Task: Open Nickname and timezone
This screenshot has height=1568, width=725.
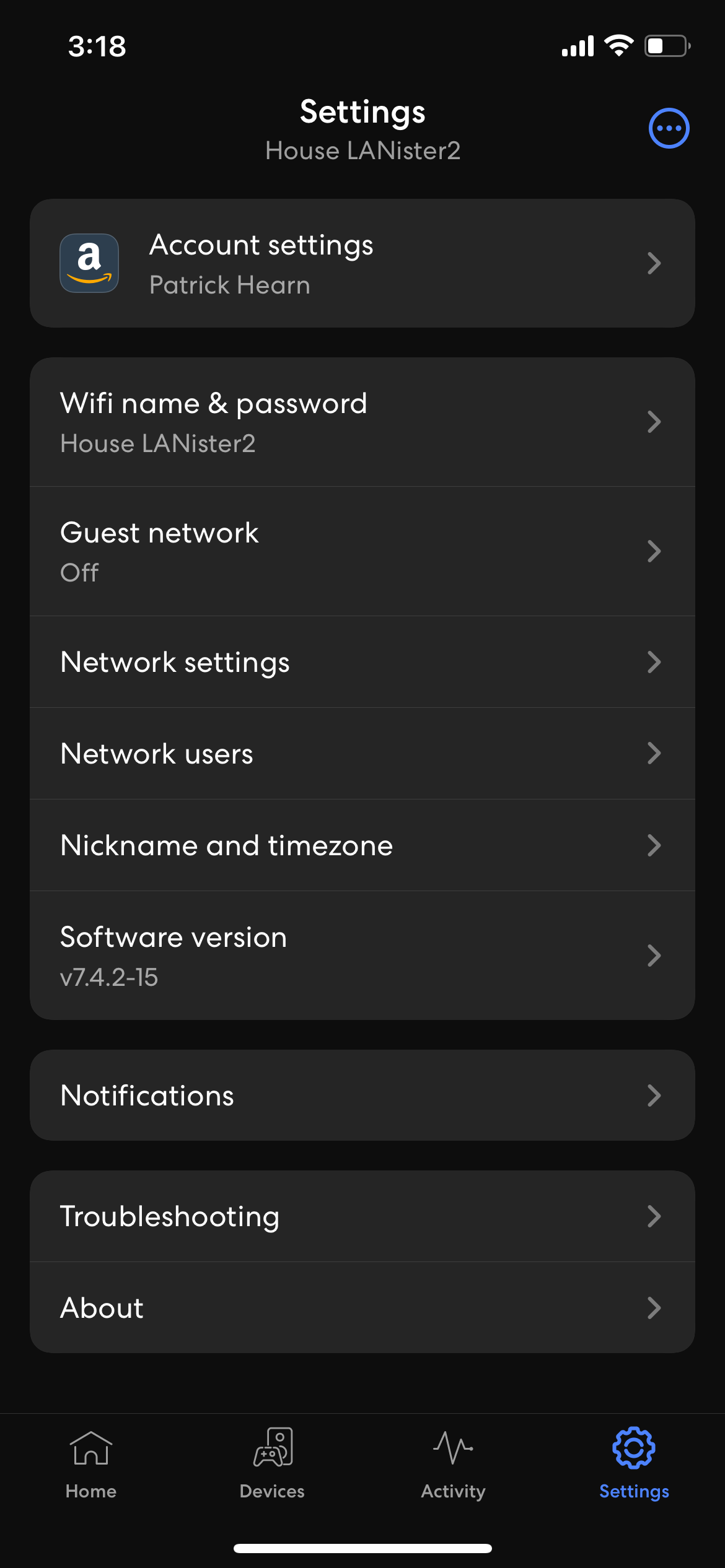Action: point(362,845)
